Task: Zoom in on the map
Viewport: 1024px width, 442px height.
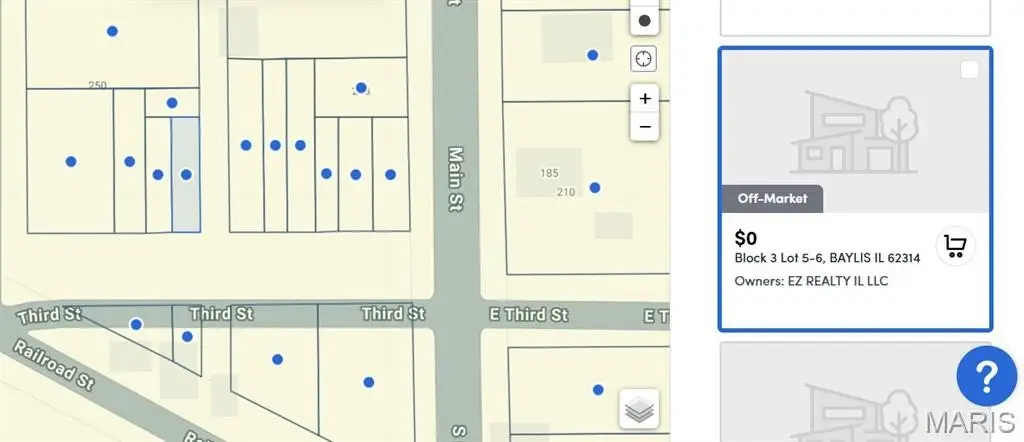Action: click(x=645, y=98)
